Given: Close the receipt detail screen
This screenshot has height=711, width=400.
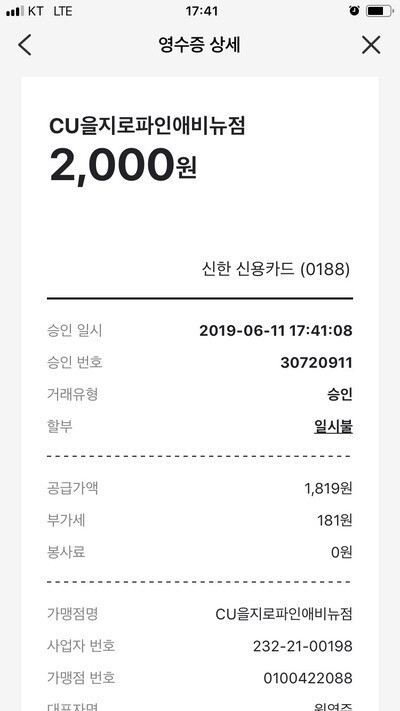Looking at the screenshot, I should [371, 45].
